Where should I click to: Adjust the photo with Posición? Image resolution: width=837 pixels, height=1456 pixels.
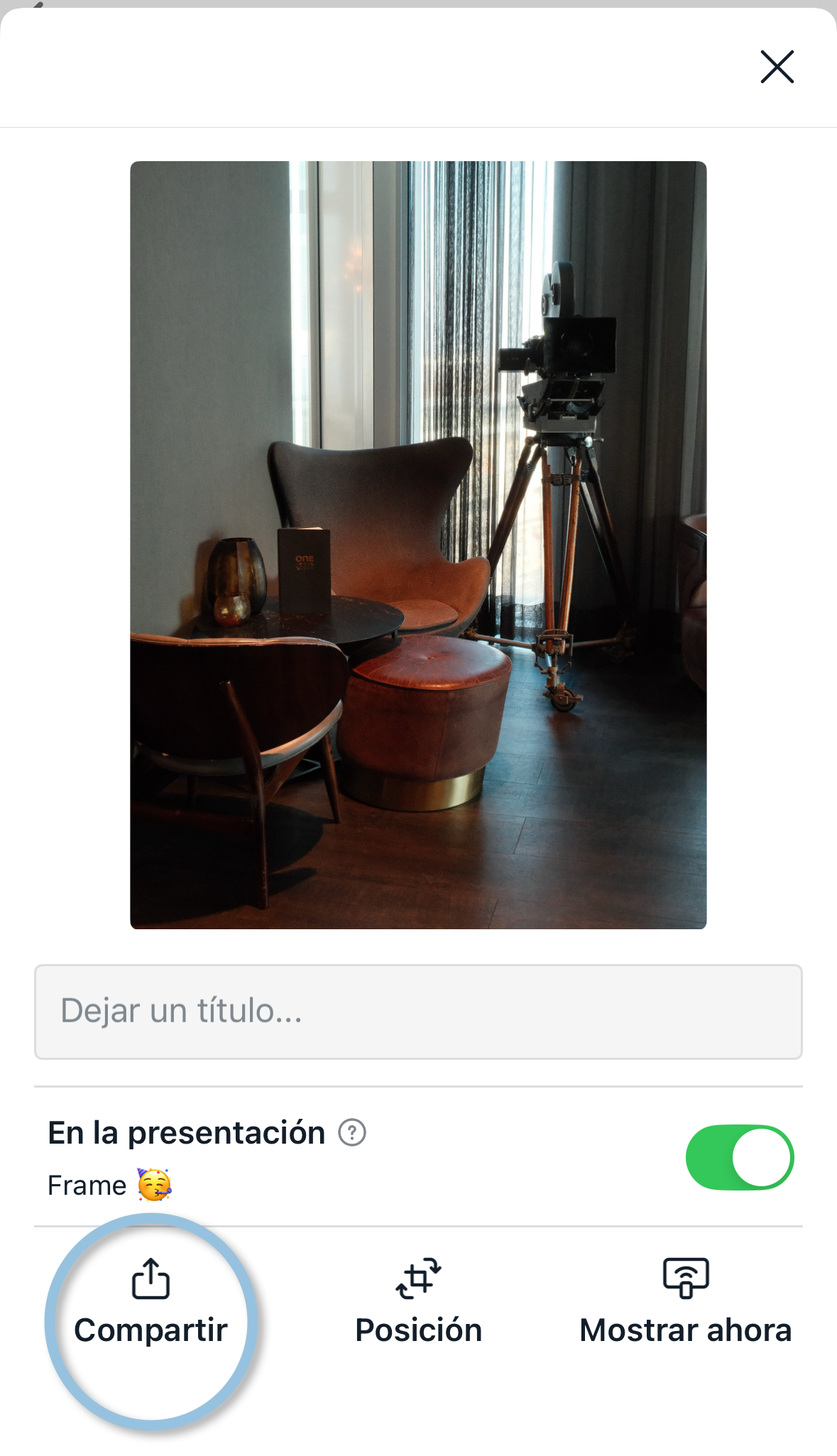tap(418, 1303)
